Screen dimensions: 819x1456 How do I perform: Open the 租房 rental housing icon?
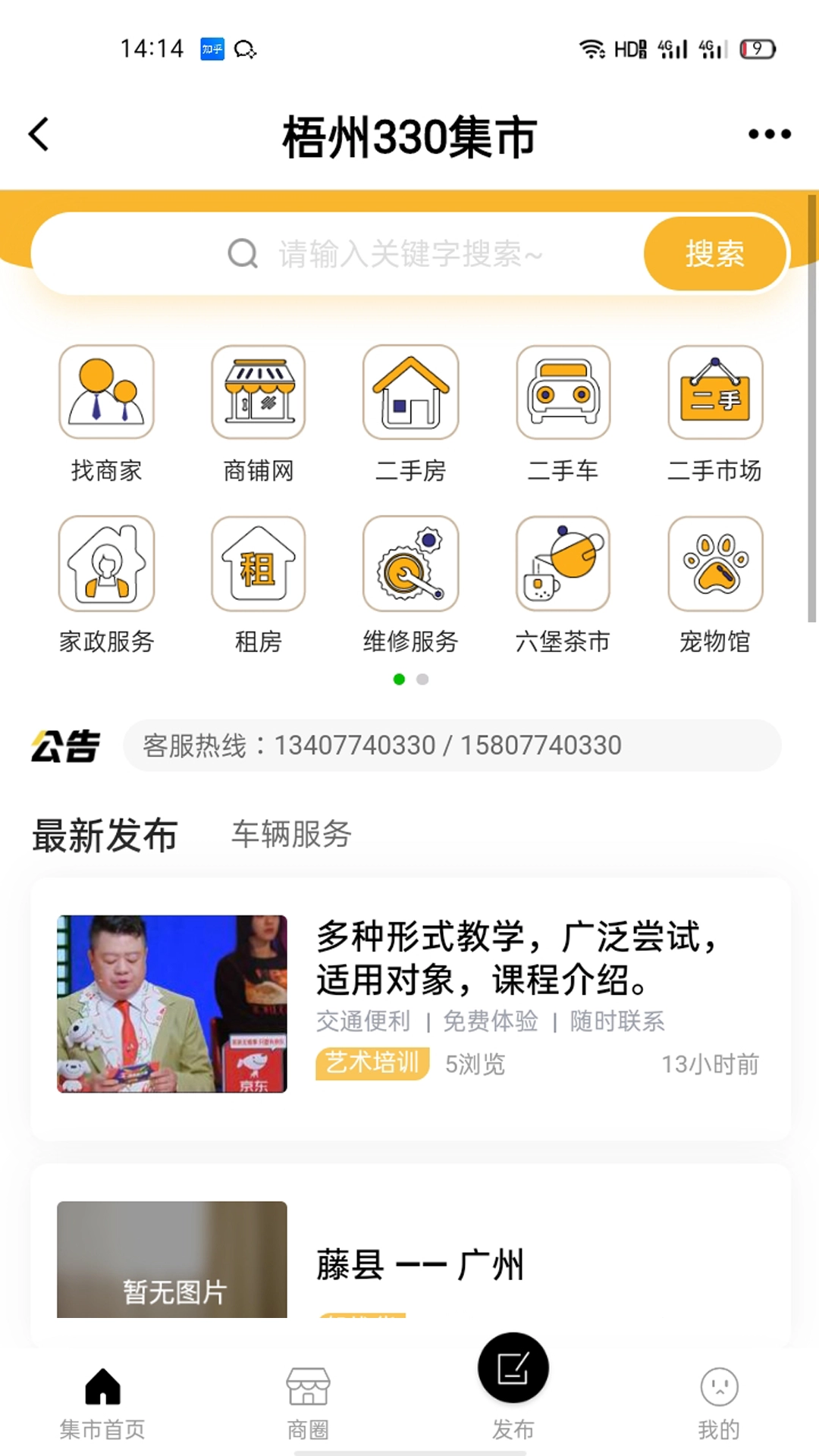(x=259, y=565)
